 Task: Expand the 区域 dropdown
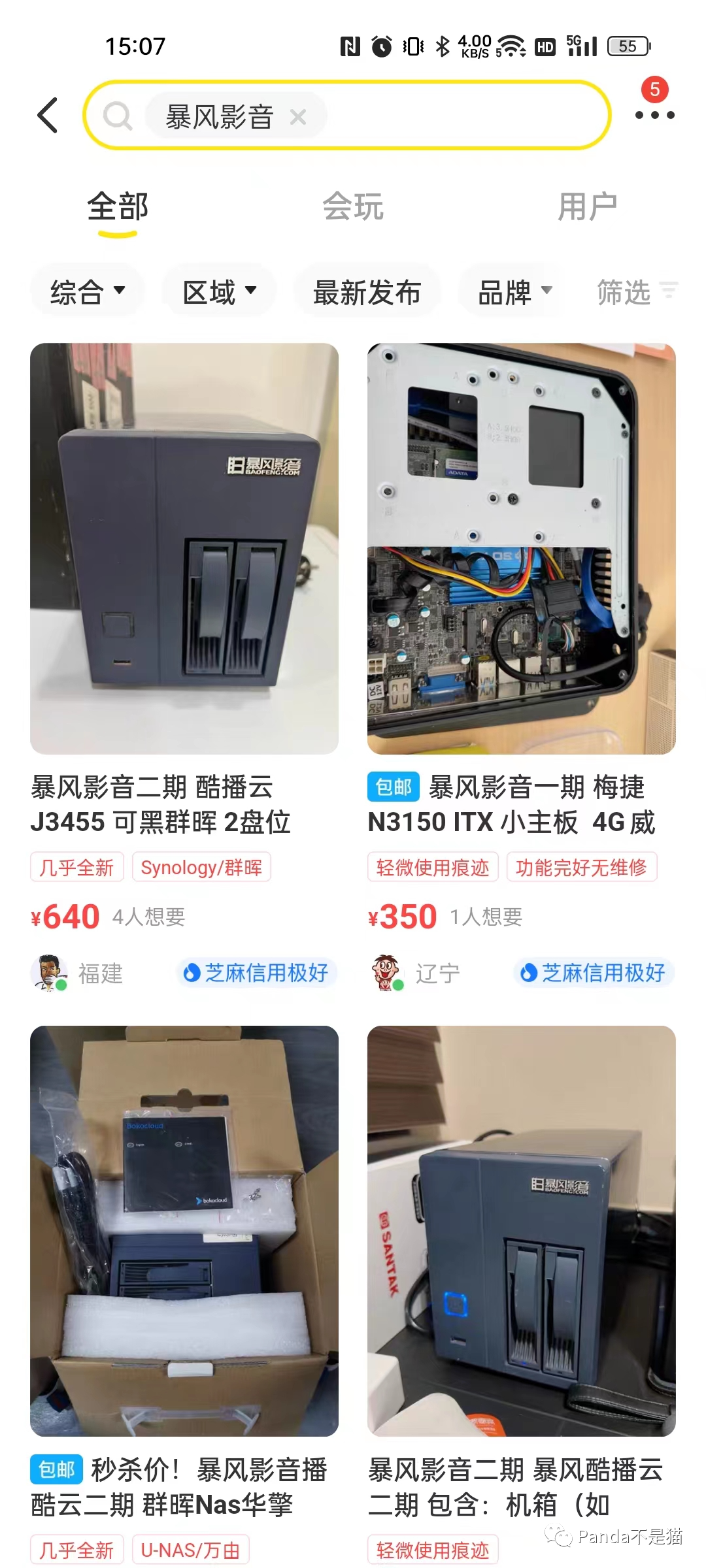coord(219,291)
